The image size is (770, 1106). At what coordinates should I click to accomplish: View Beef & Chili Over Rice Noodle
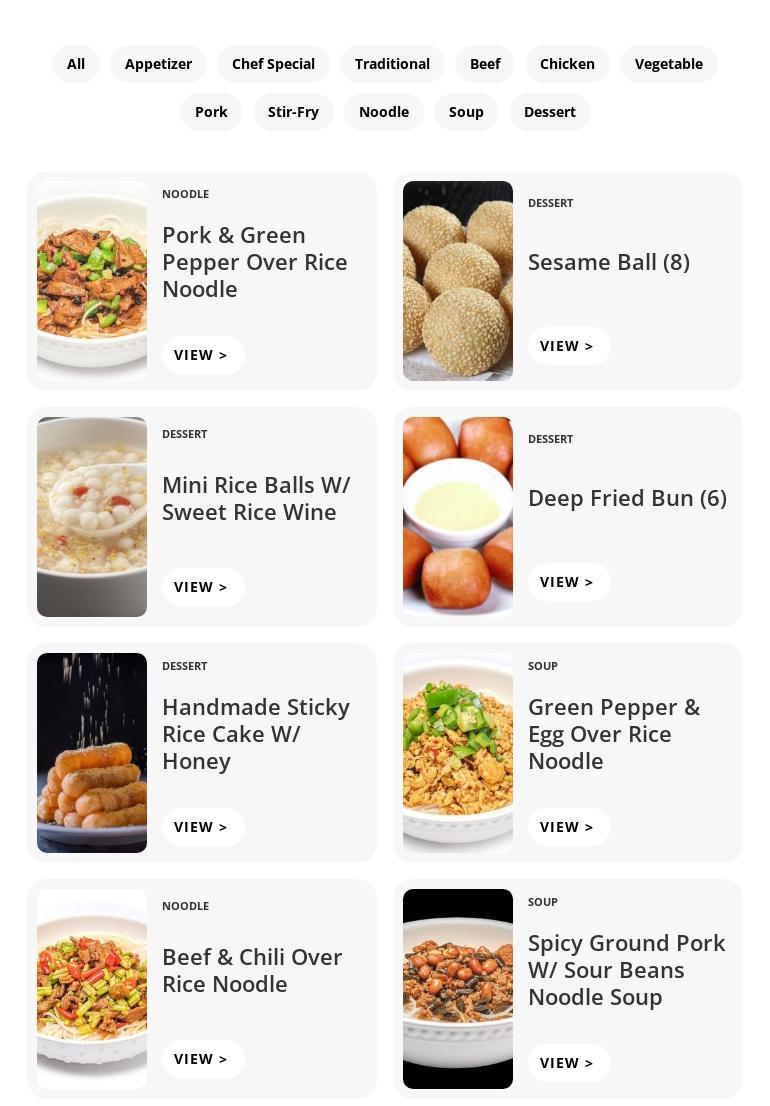(x=202, y=1059)
